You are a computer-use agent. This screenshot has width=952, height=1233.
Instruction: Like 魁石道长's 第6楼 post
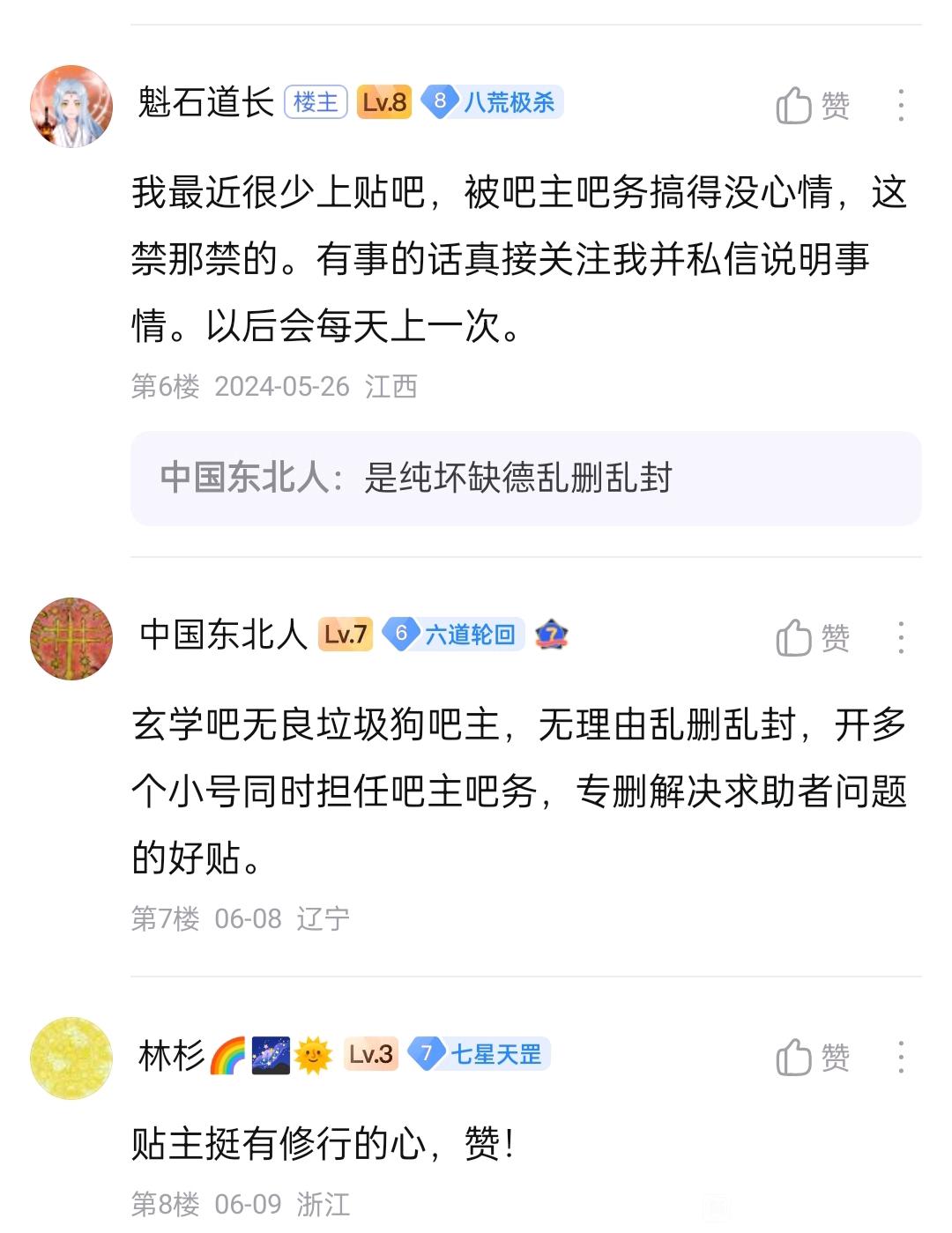[812, 106]
